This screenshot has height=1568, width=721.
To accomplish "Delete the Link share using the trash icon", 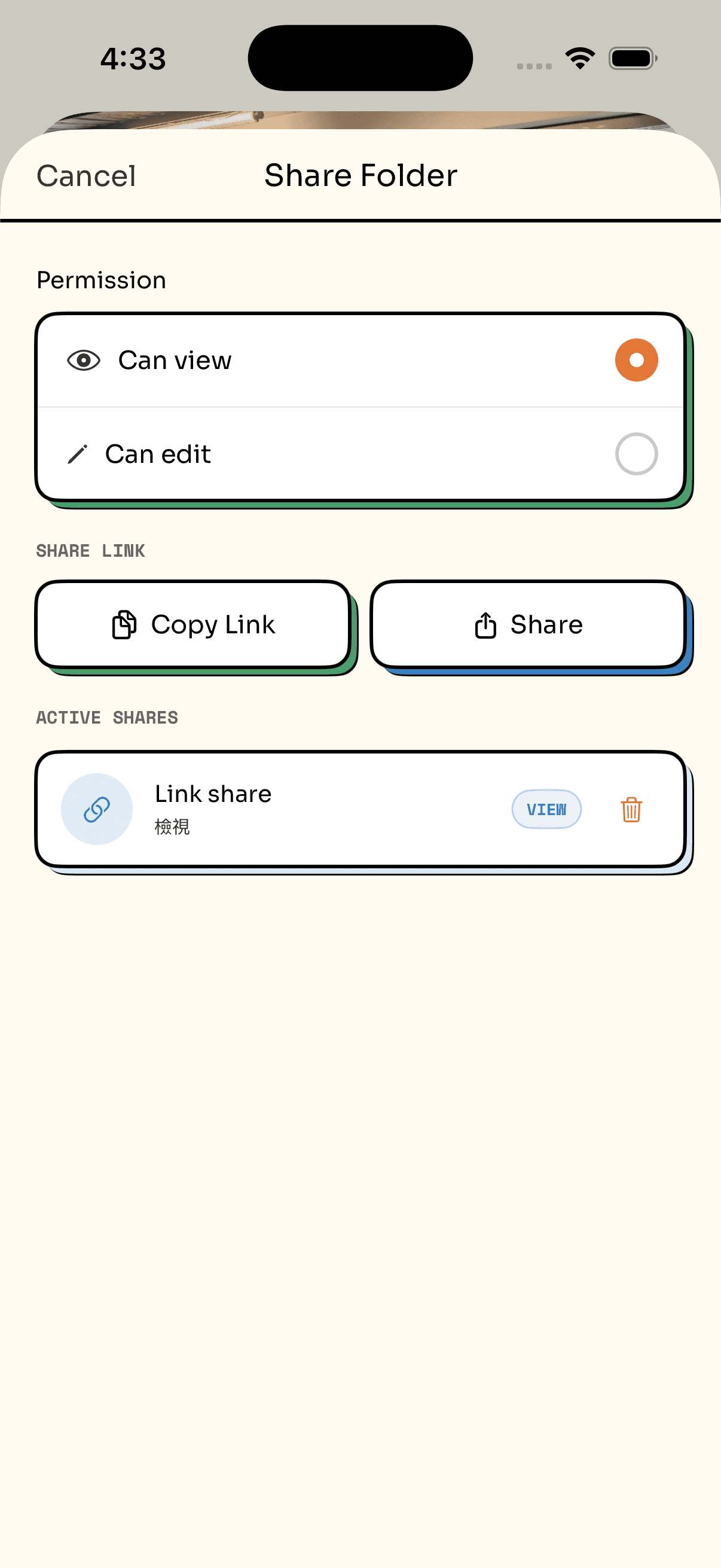I will coord(630,810).
